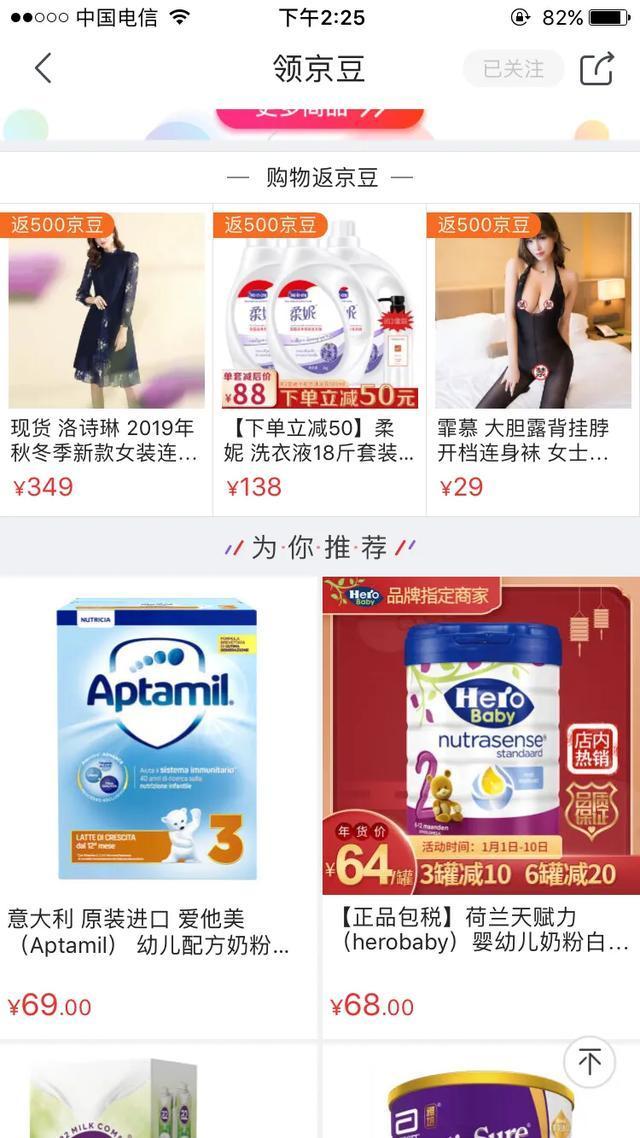The image size is (640, 1138).
Task: Open the 霏慕 product card priced ¥29
Action: [532, 355]
